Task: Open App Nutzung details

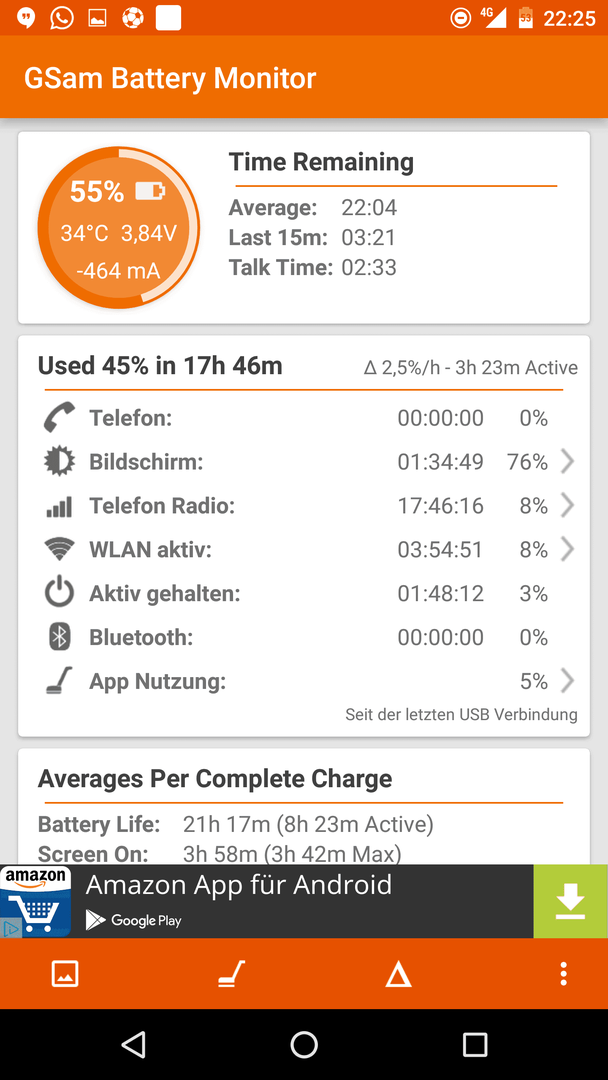Action: click(304, 681)
